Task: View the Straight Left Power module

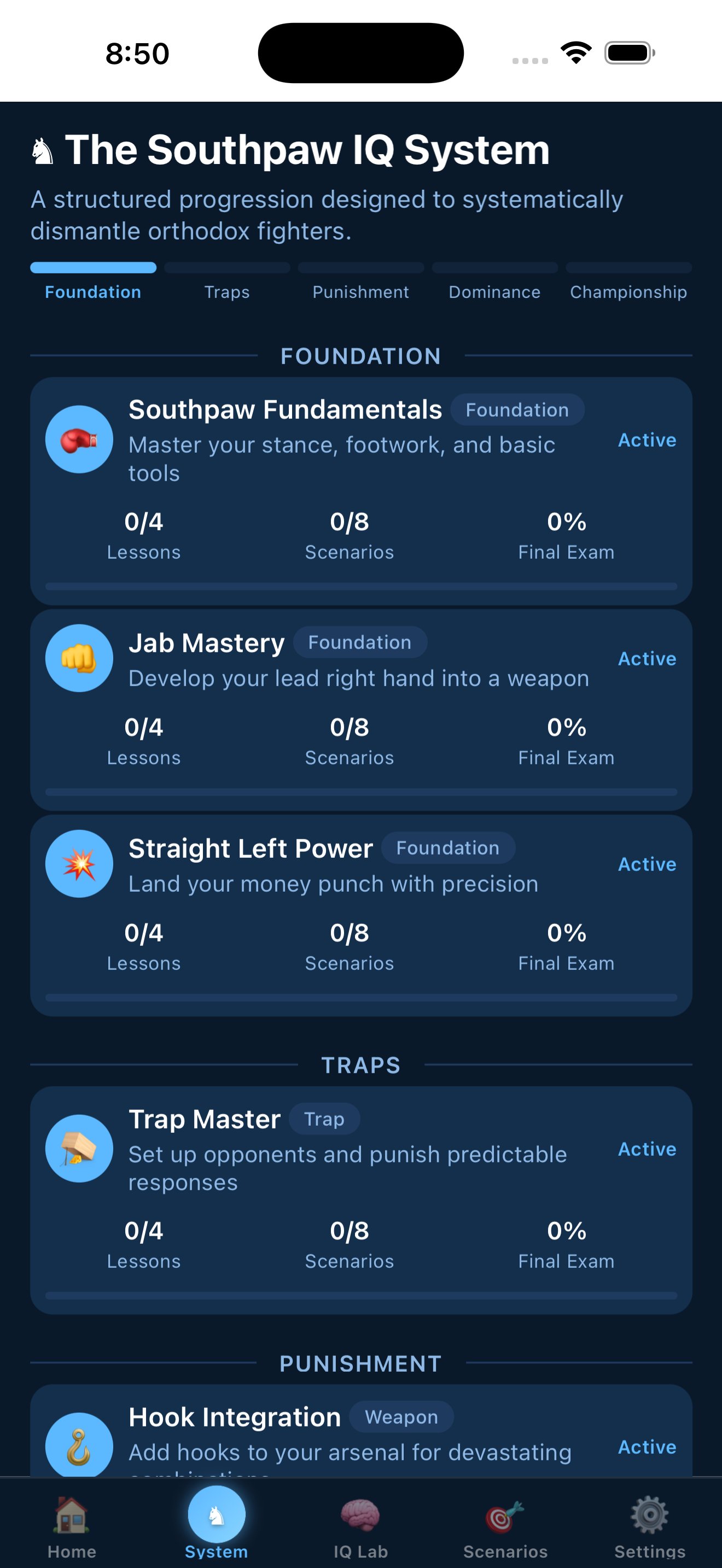Action: [x=360, y=915]
